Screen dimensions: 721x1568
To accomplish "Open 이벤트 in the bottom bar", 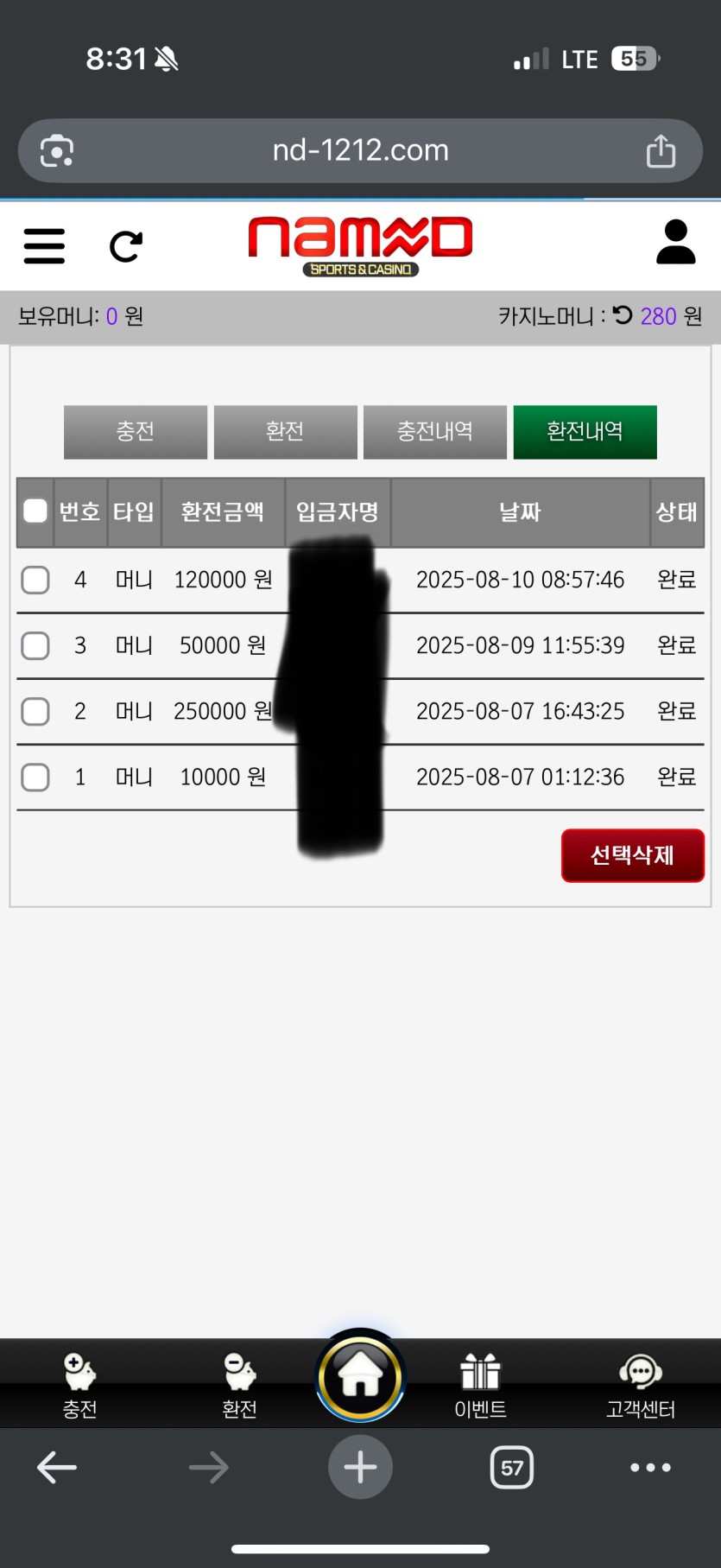I will (x=480, y=1385).
